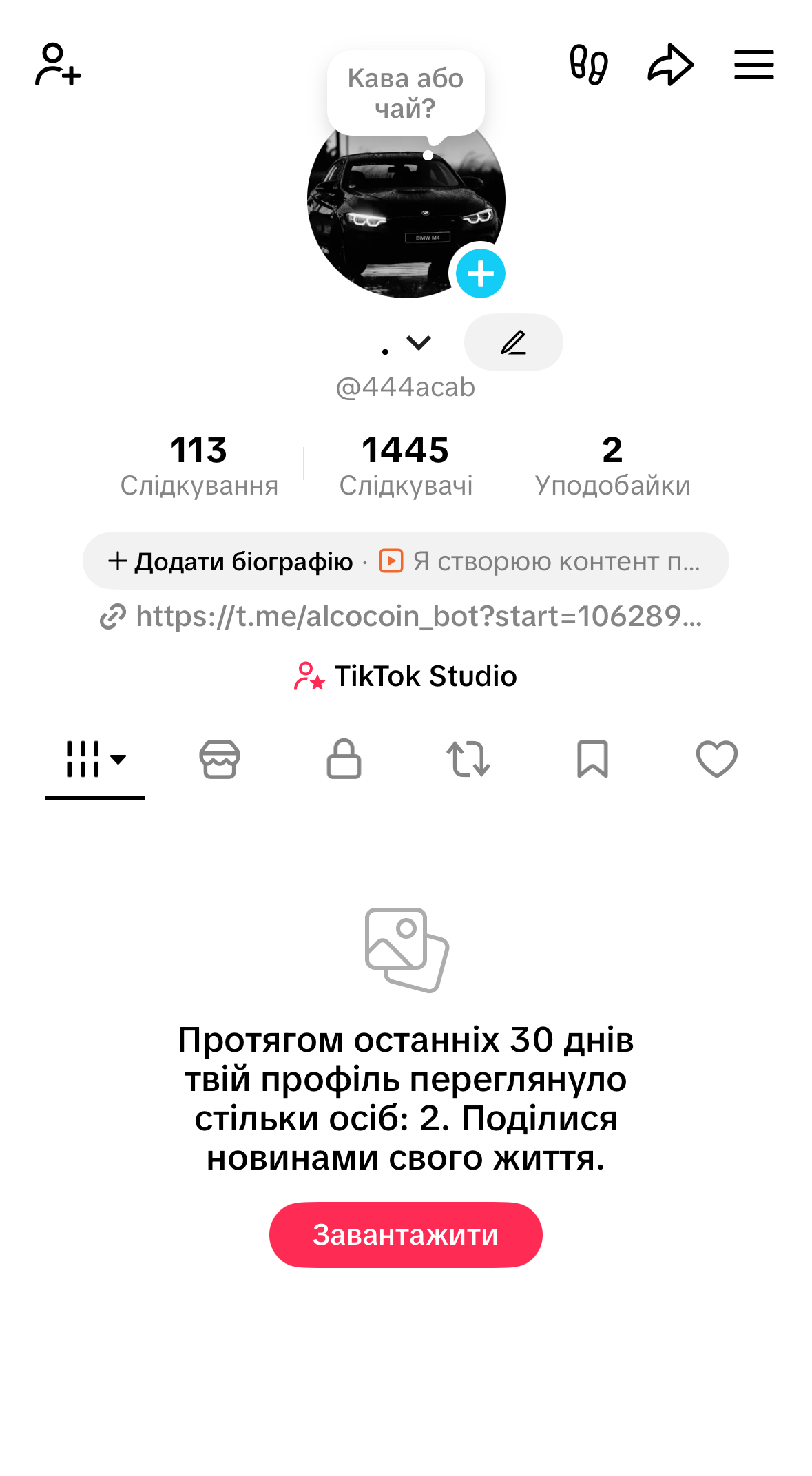Image resolution: width=812 pixels, height=1476 pixels.
Task: Switch to the bookmarks tab
Action: (x=592, y=759)
